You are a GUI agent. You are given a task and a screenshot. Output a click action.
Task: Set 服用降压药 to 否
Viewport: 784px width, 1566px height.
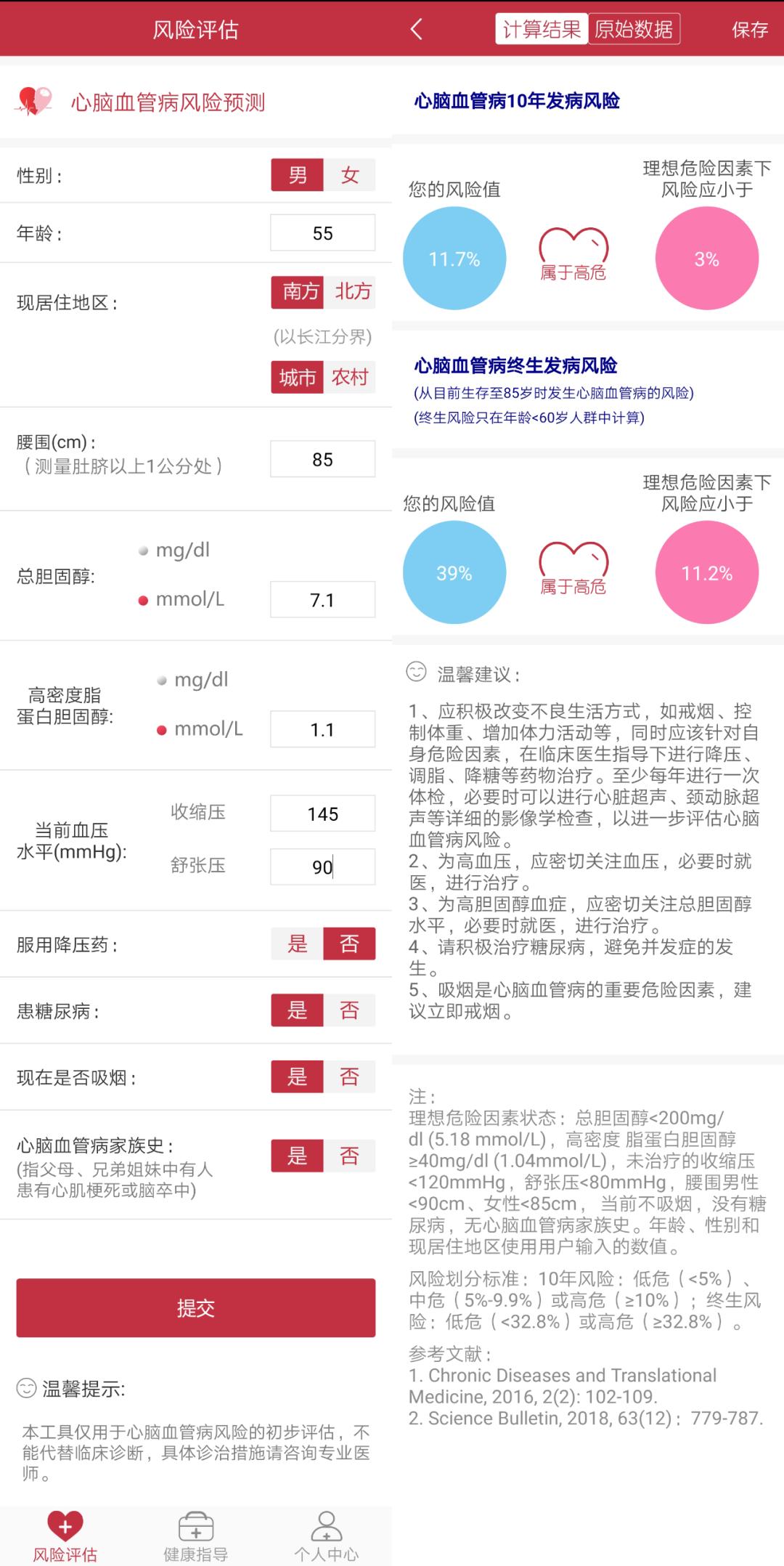349,943
